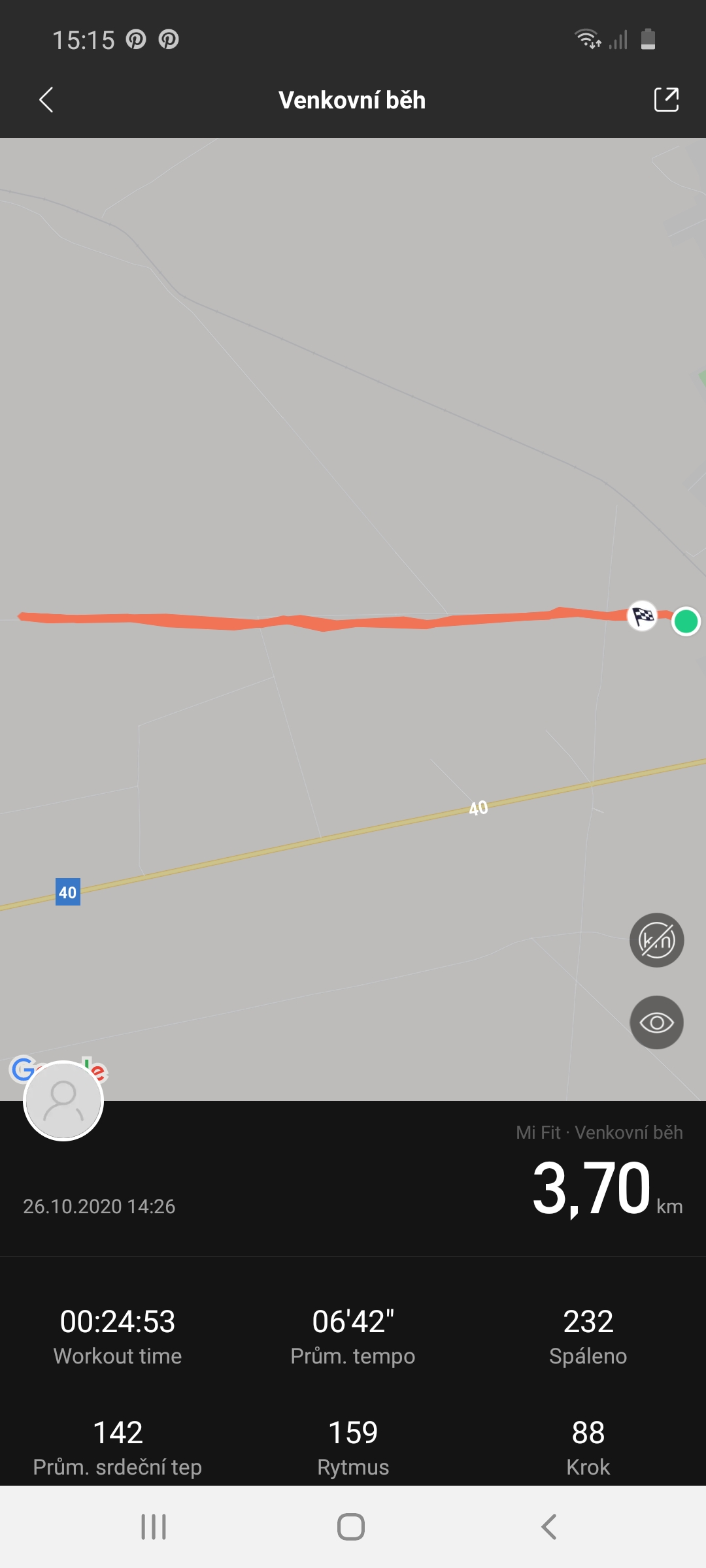The height and width of the screenshot is (1568, 706).
Task: Share the Venkovní běh workout
Action: click(x=666, y=100)
